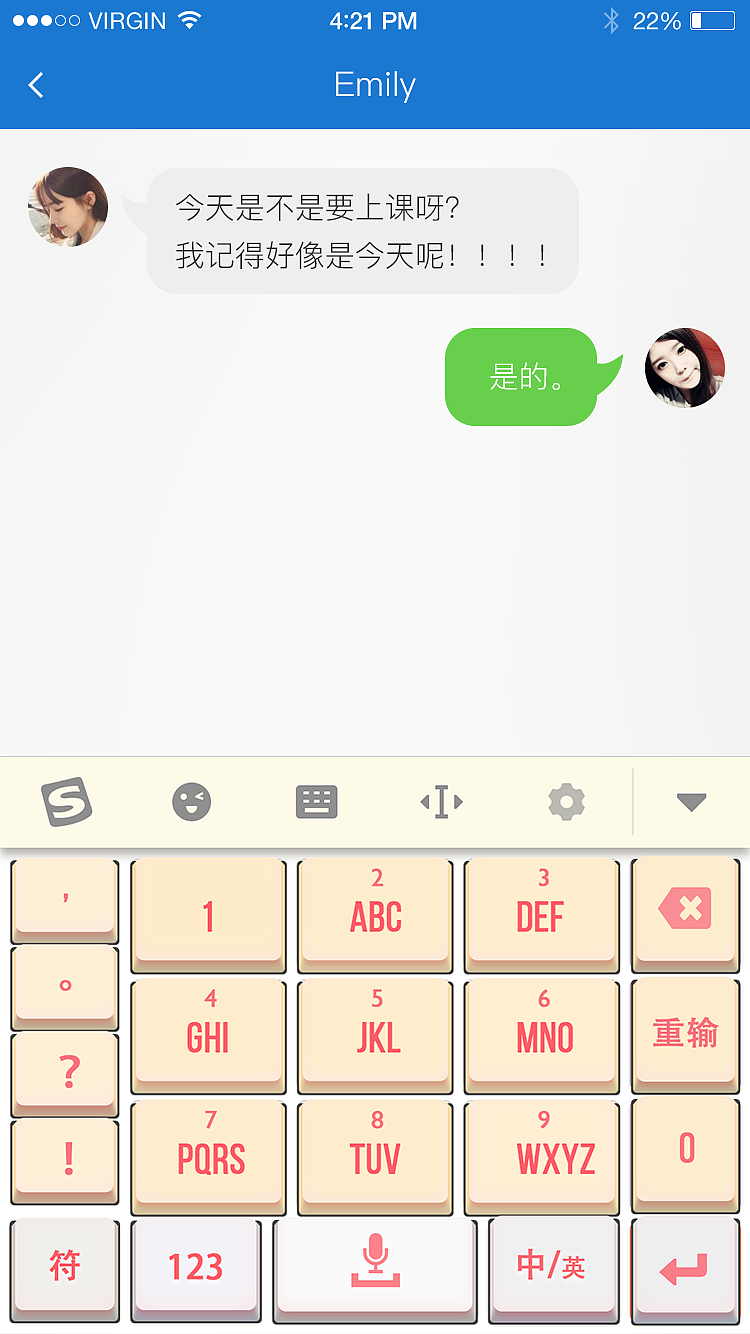
Task: Insert a question mark
Action: click(66, 1072)
